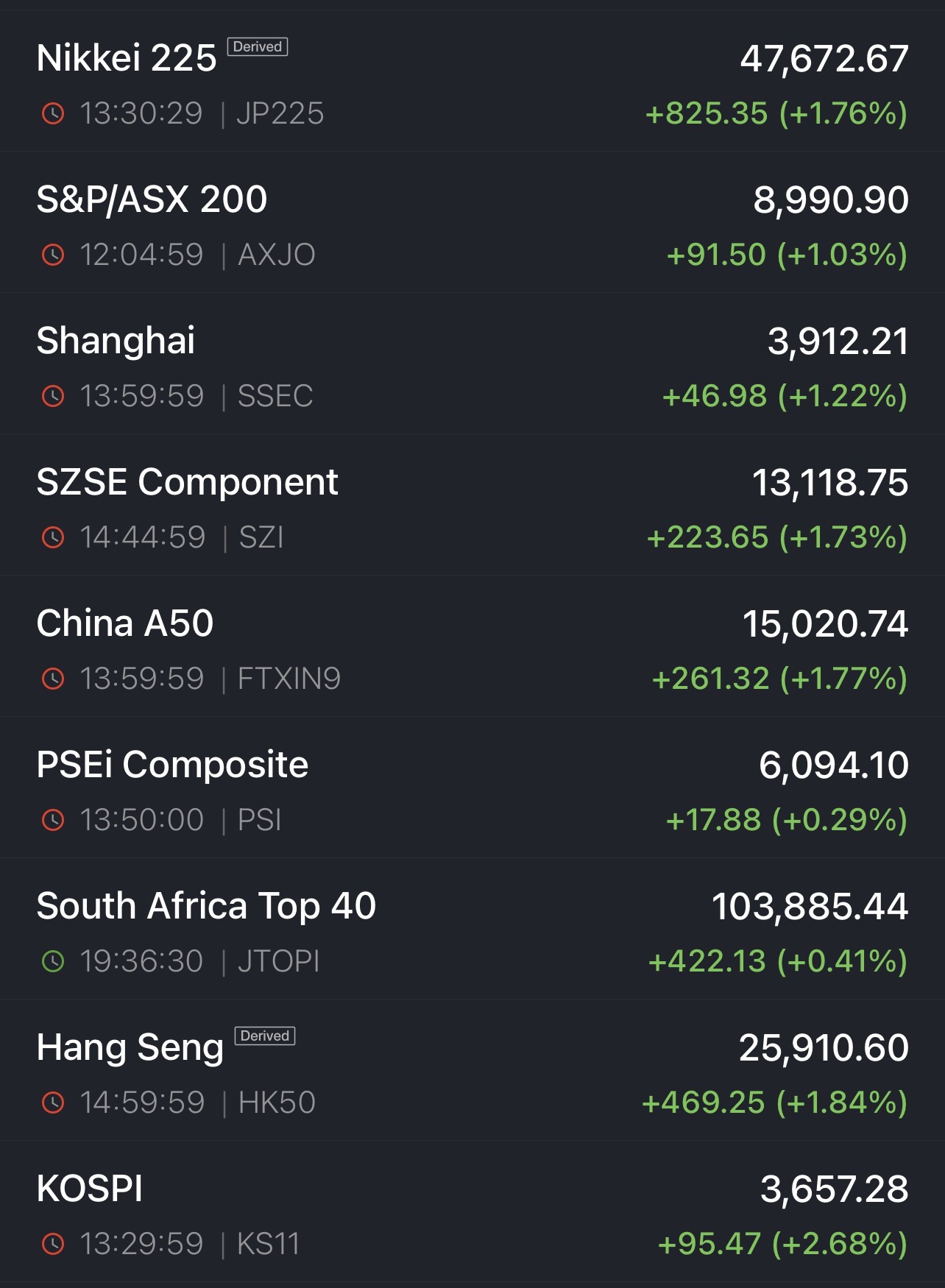The image size is (945, 1288).
Task: Open SZSE Component index details
Action: (187, 483)
